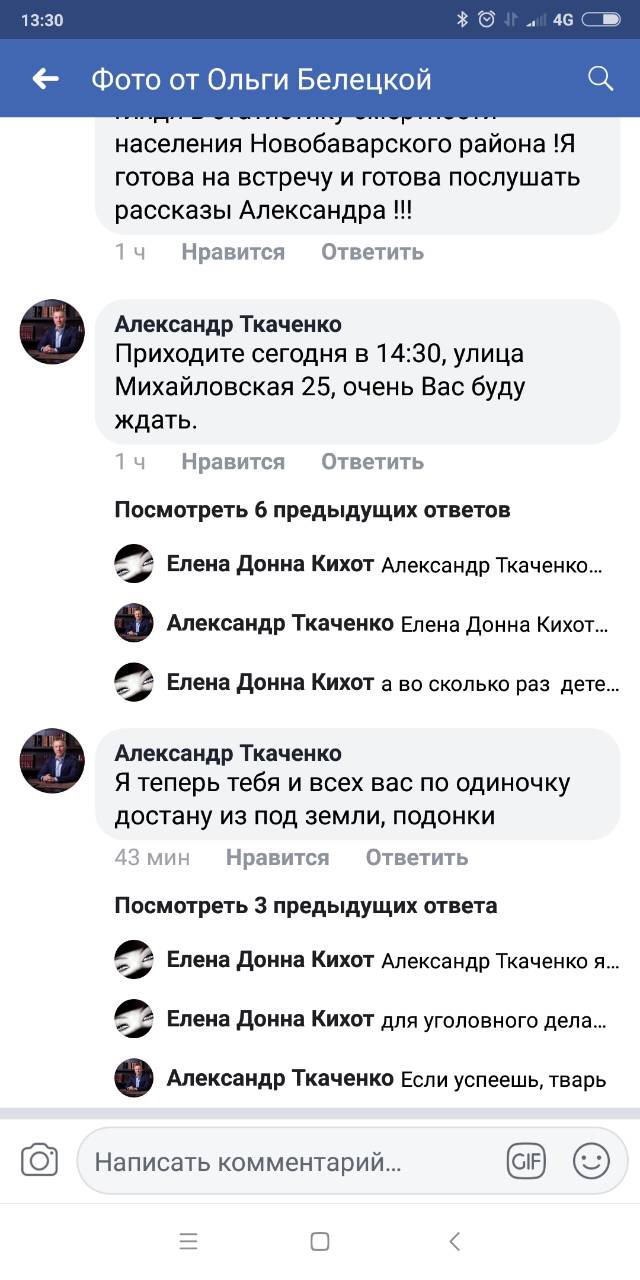Reply to the comment posted 43 мин ago
The width and height of the screenshot is (640, 1280).
tap(416, 858)
